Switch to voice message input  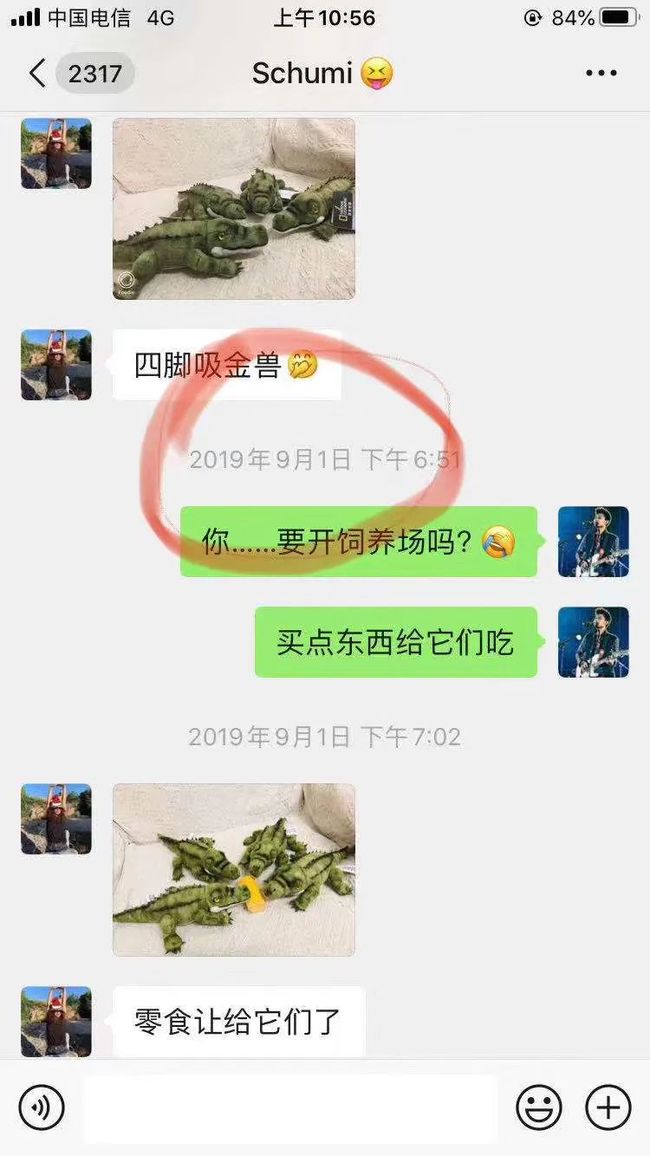coord(41,1107)
